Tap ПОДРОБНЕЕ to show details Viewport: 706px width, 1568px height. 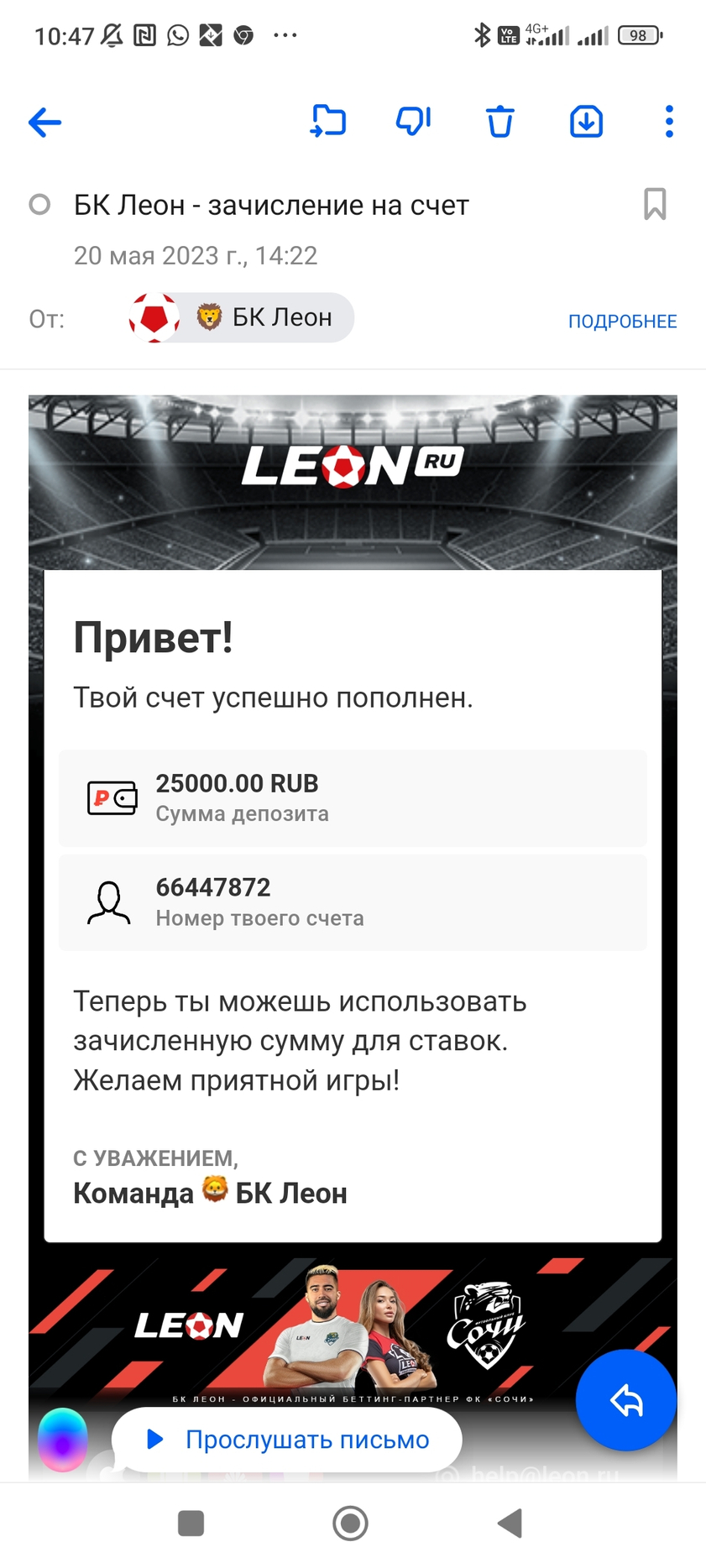622,321
